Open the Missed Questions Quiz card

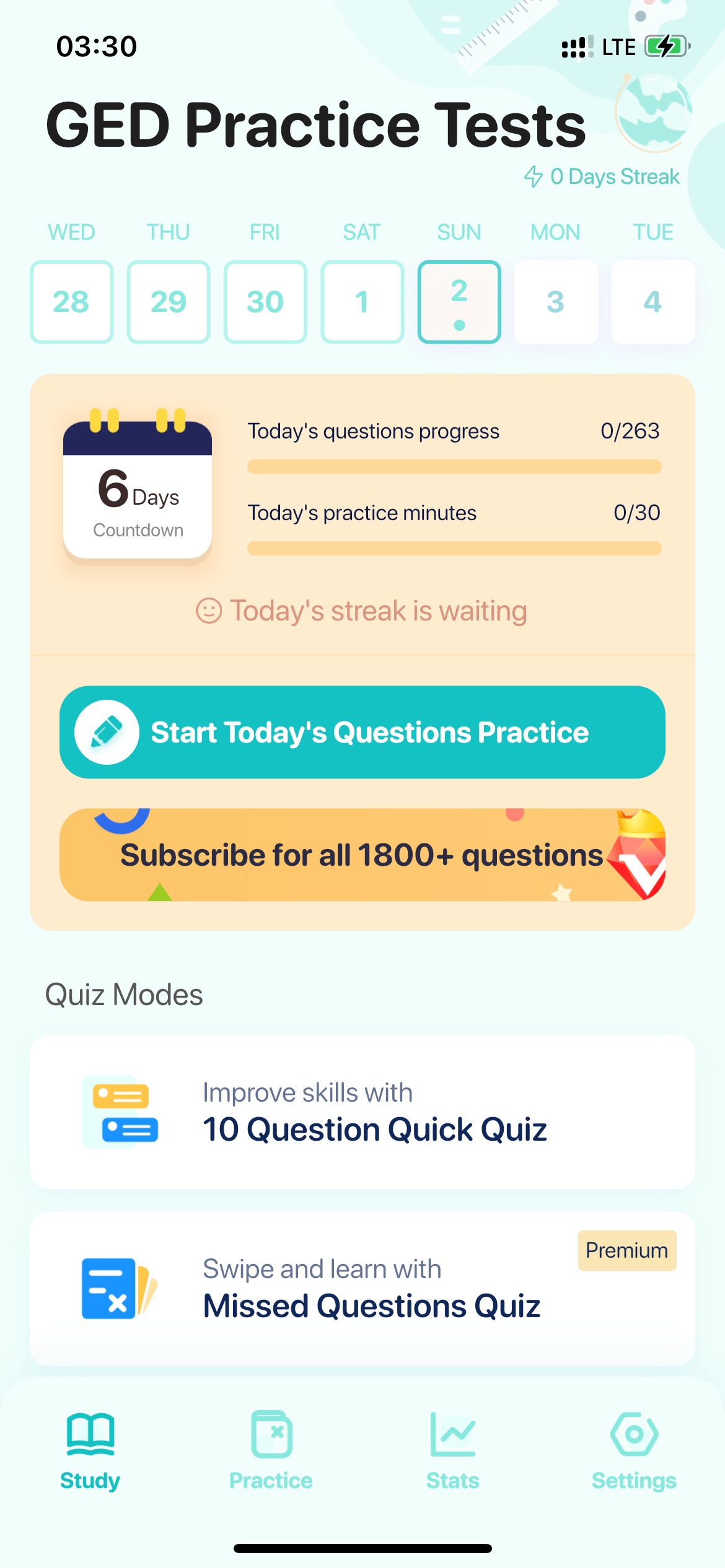pyautogui.click(x=362, y=1290)
